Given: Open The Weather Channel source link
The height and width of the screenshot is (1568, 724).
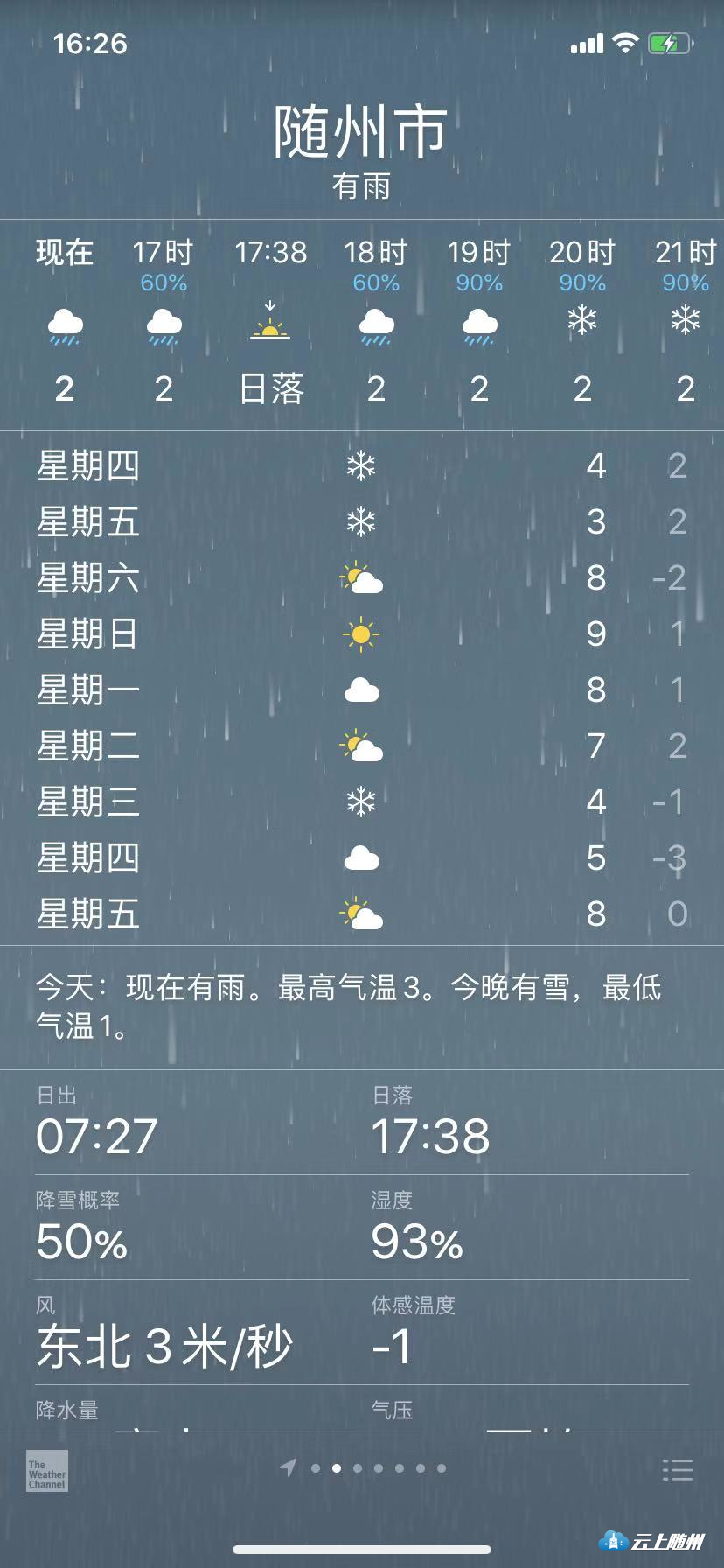Looking at the screenshot, I should (46, 1471).
